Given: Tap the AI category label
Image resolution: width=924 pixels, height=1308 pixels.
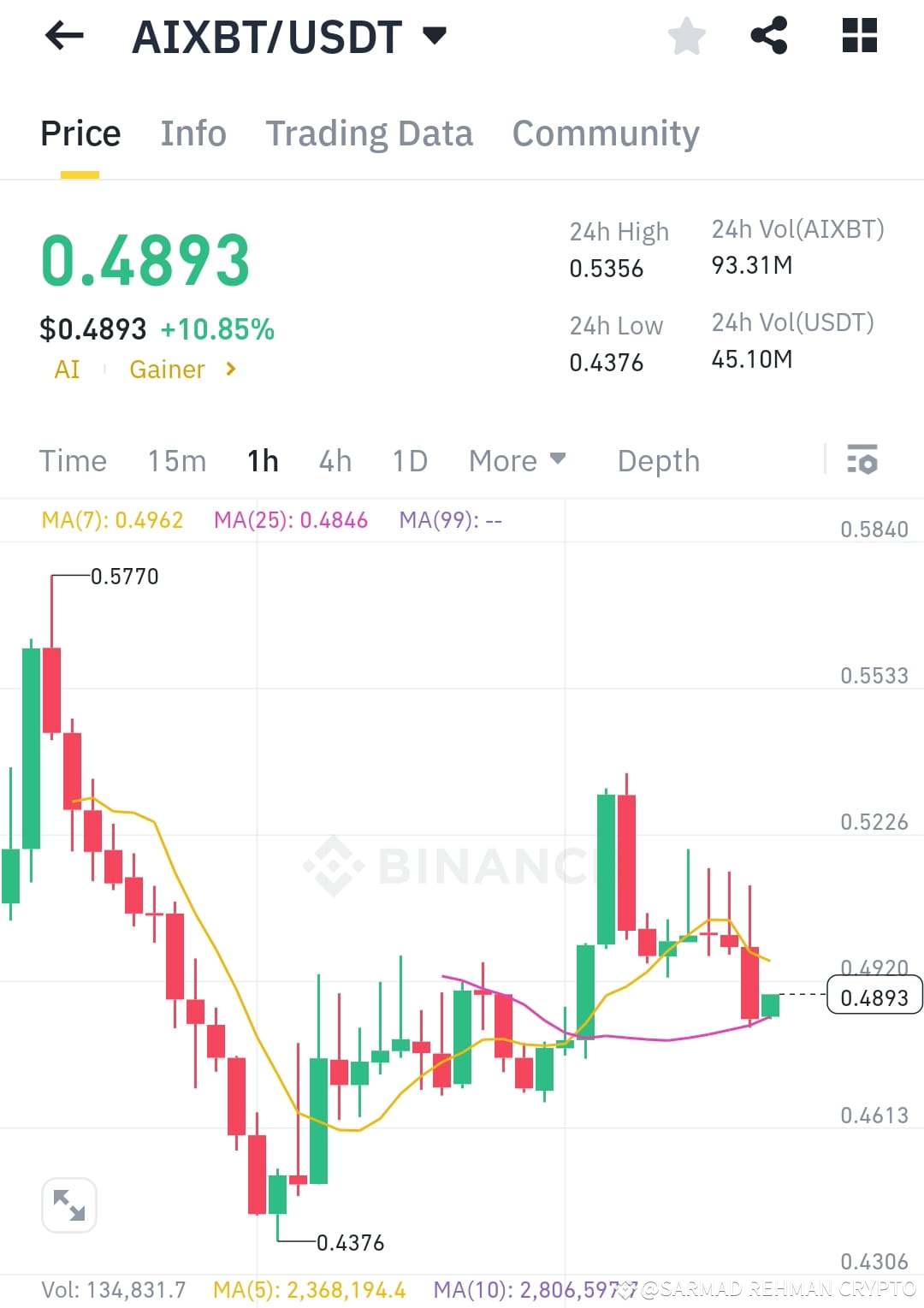Looking at the screenshot, I should [x=67, y=369].
